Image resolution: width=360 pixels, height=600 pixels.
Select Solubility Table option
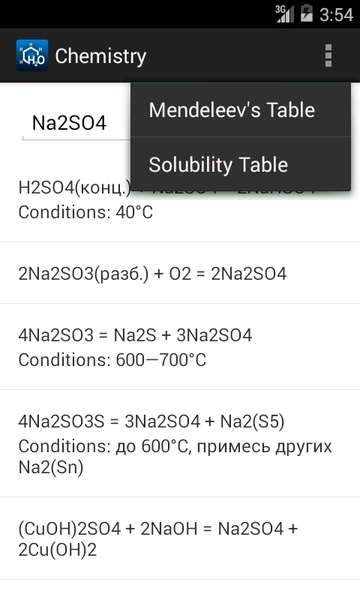click(241, 164)
